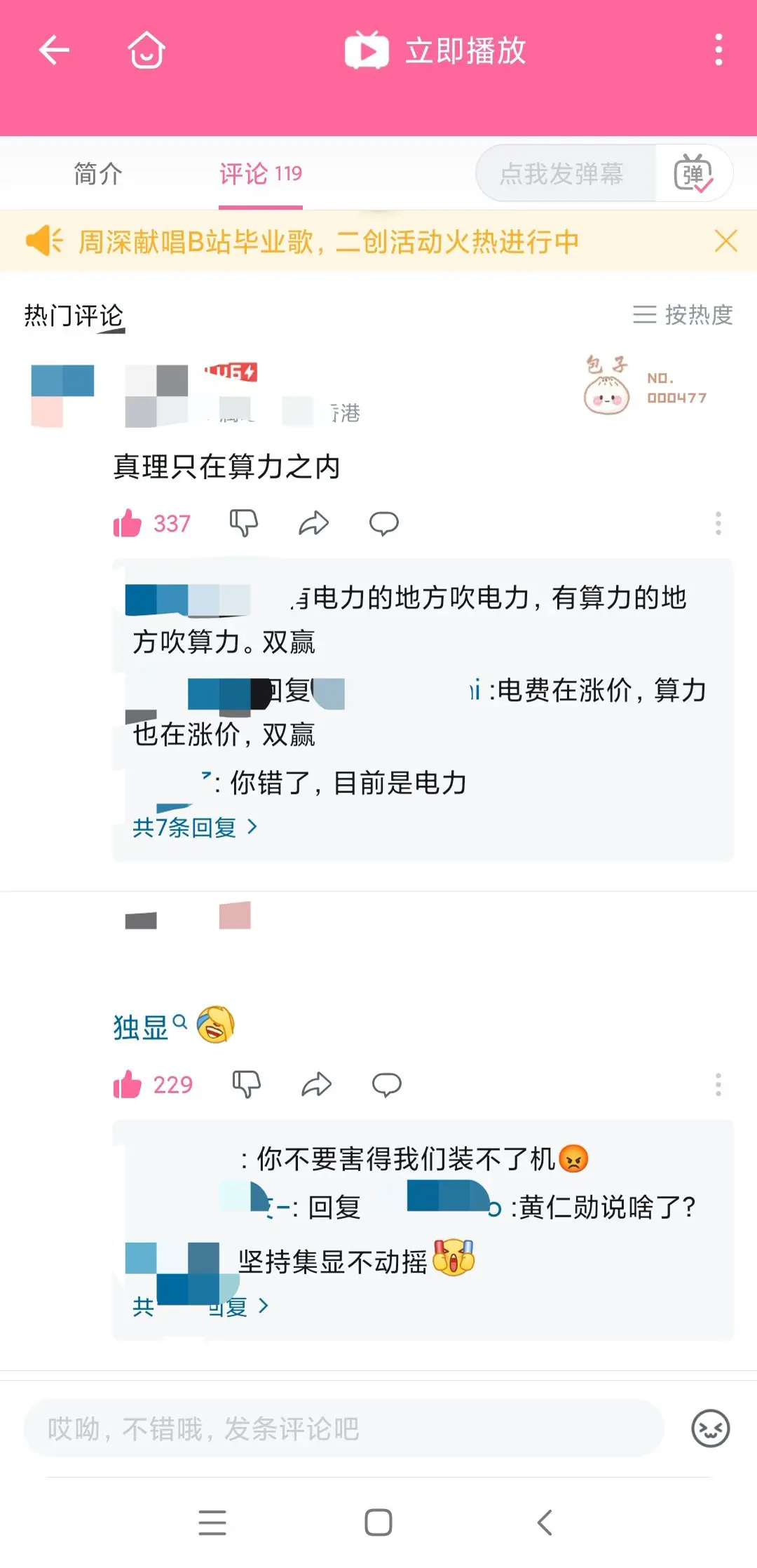Switch to the 简介 tab
The width and height of the screenshot is (757, 1568).
[x=98, y=174]
